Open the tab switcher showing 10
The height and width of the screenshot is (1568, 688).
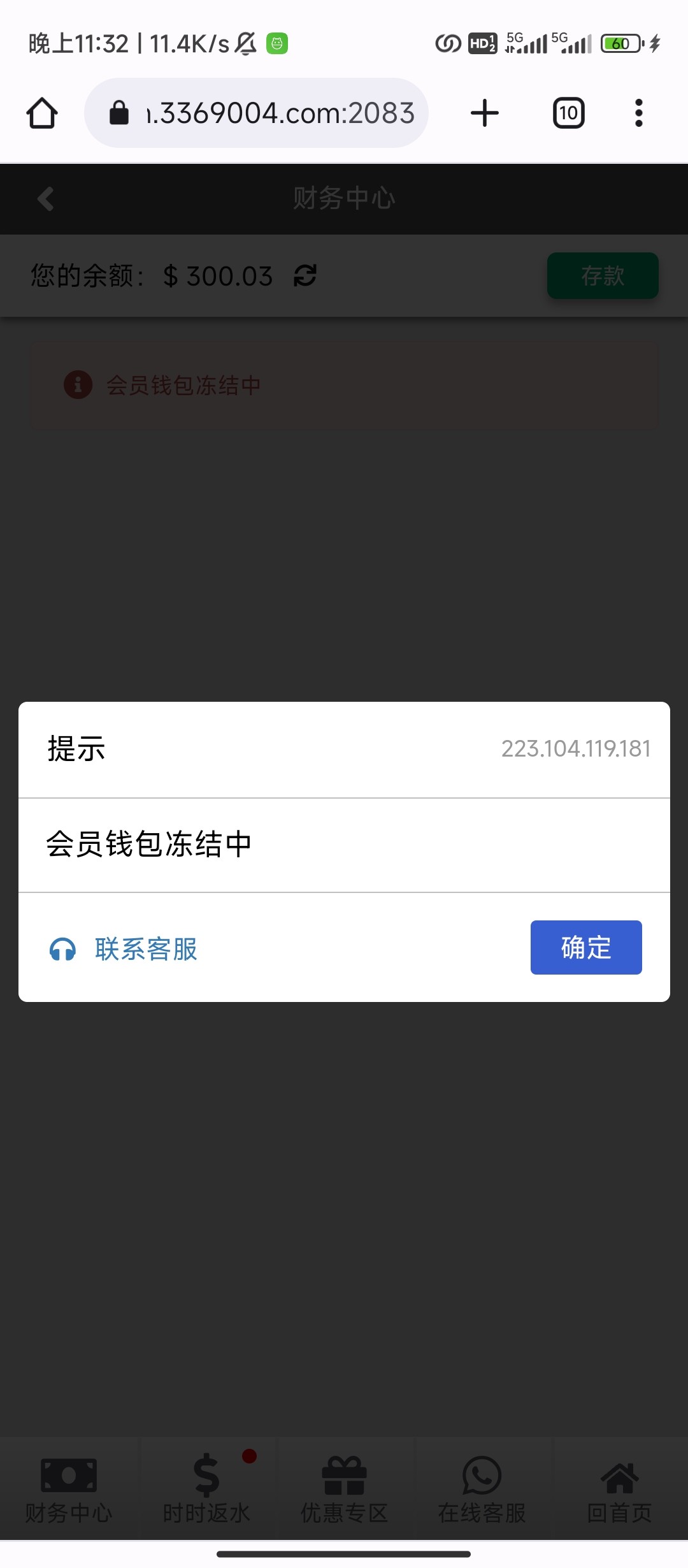pos(568,113)
